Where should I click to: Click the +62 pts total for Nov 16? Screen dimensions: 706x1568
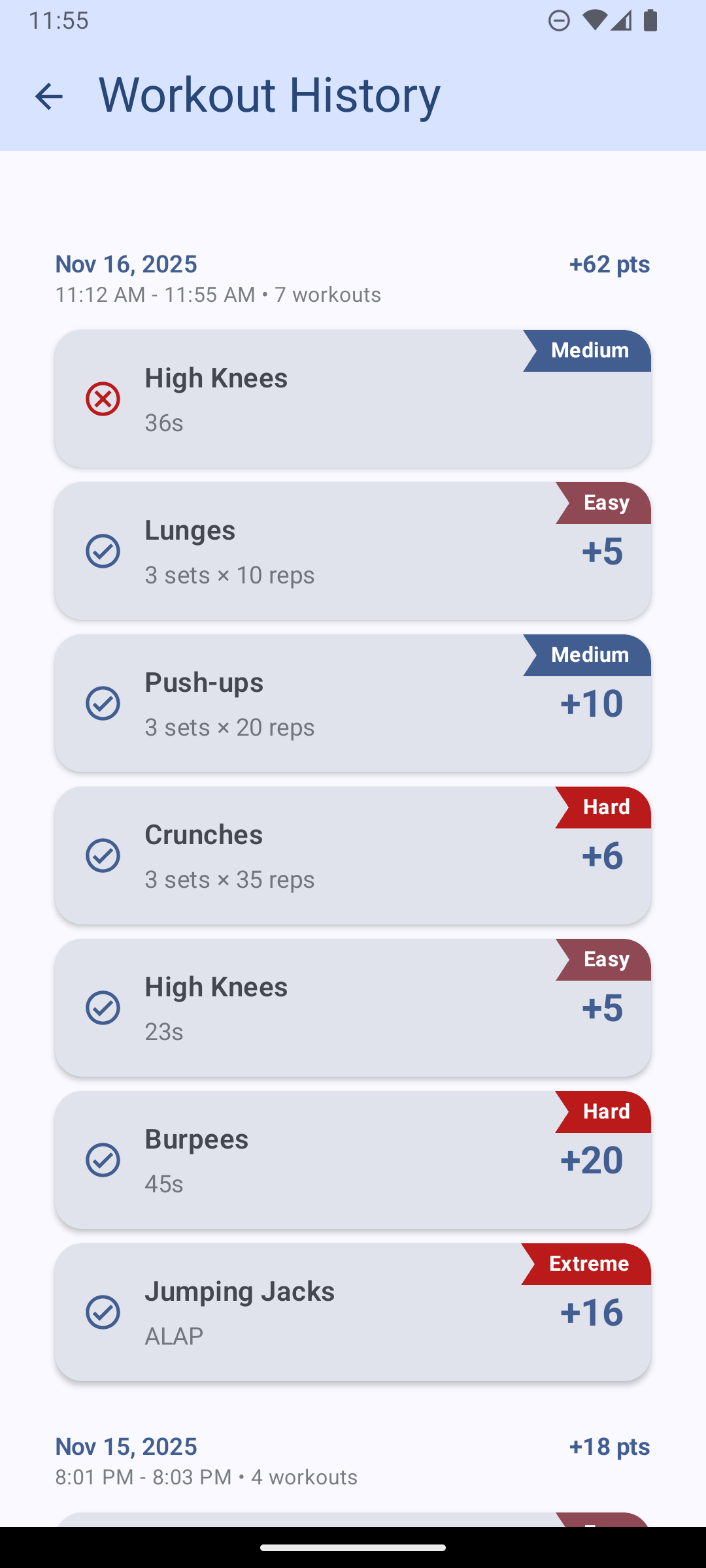[609, 263]
